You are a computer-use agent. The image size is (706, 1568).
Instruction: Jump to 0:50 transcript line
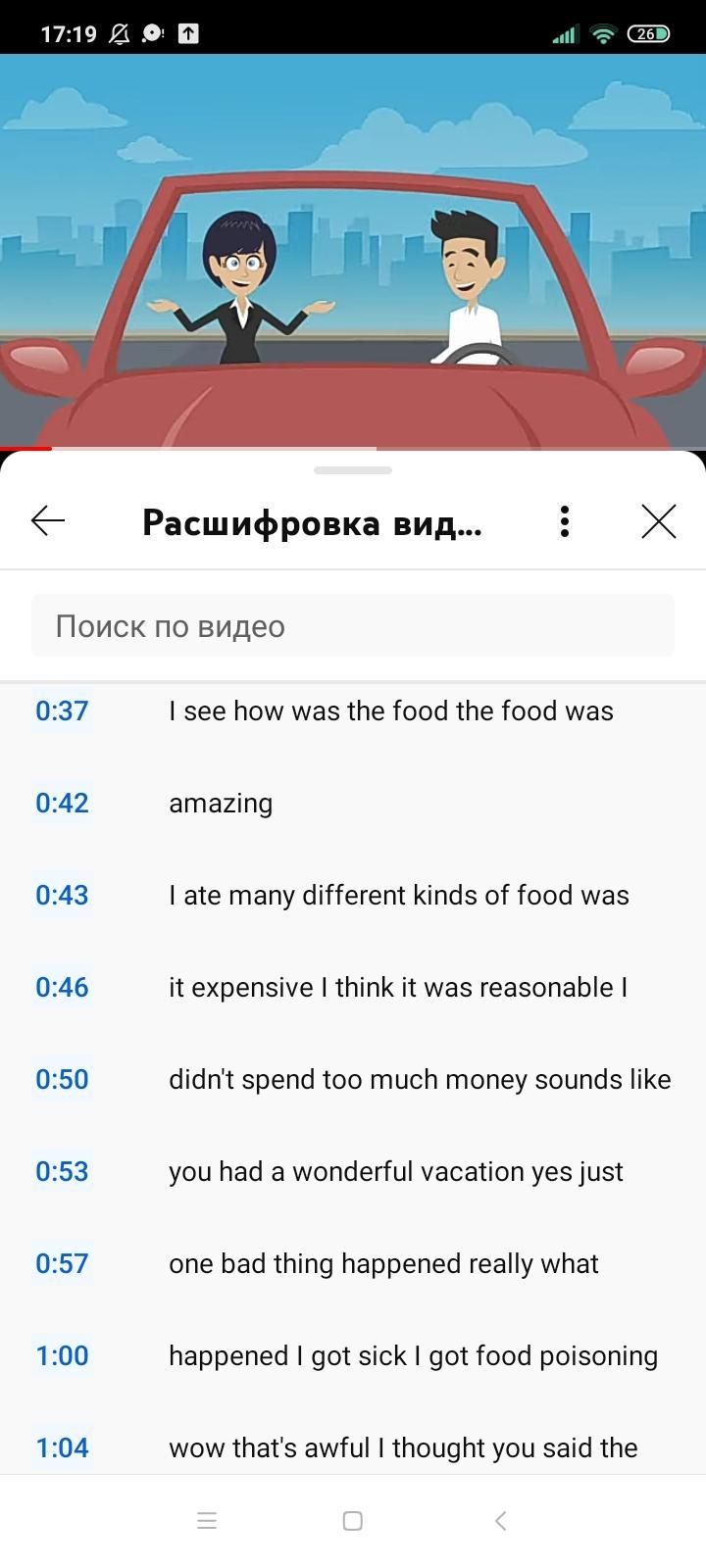coord(353,1079)
